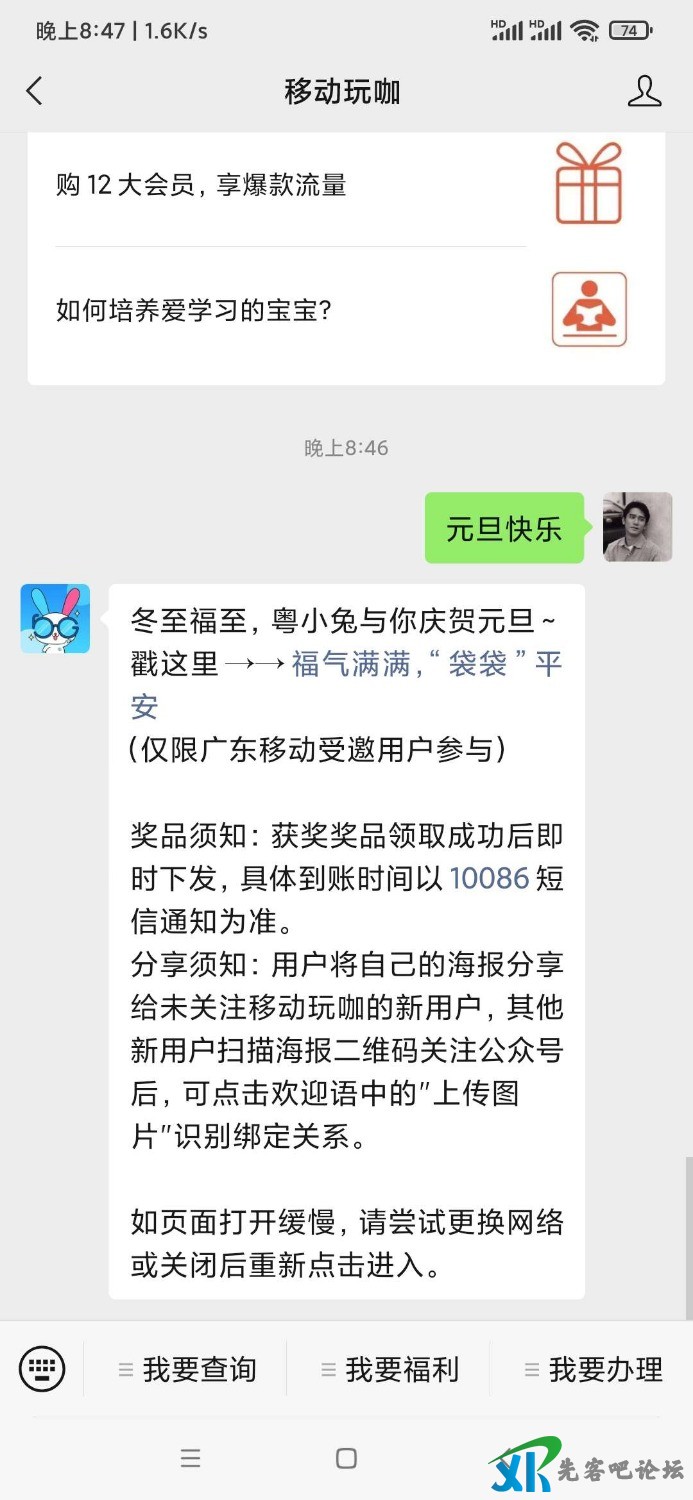Tap my own profile photo
Screen dimensions: 693x1500
pyautogui.click(x=637, y=527)
